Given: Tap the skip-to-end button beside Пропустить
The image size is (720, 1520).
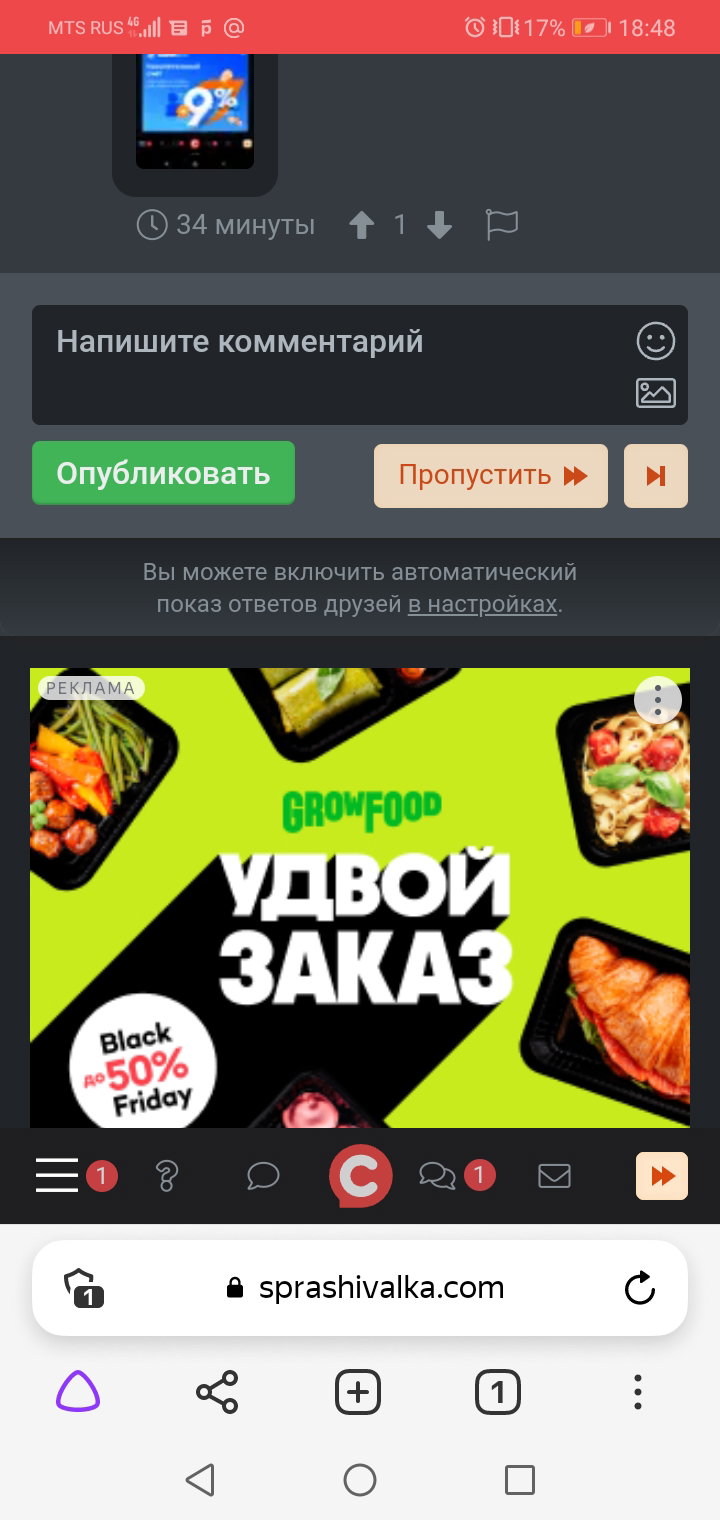Looking at the screenshot, I should tap(656, 476).
